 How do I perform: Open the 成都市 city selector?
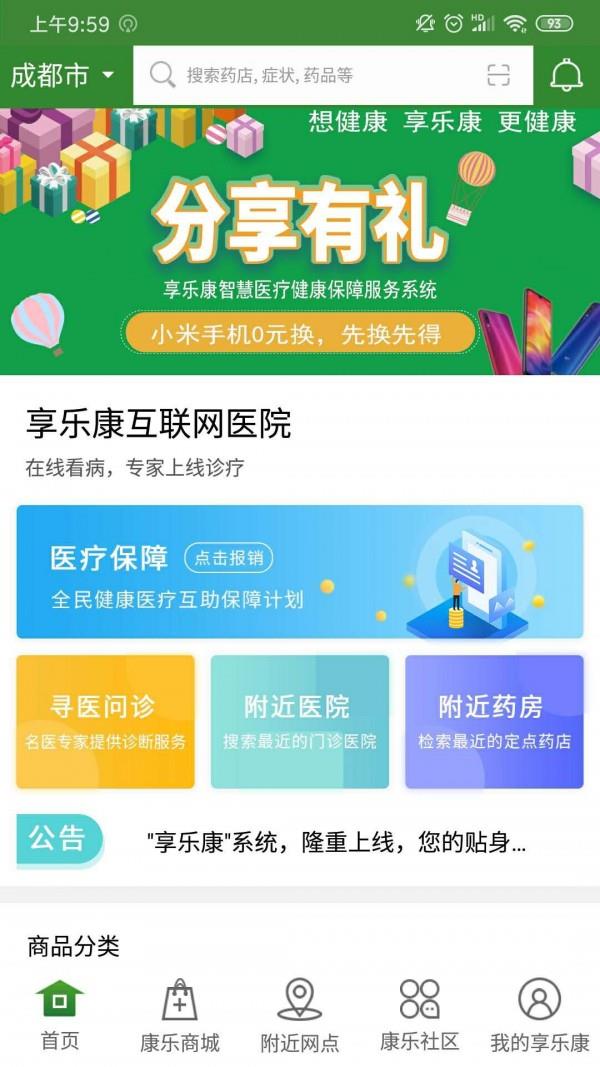point(62,75)
